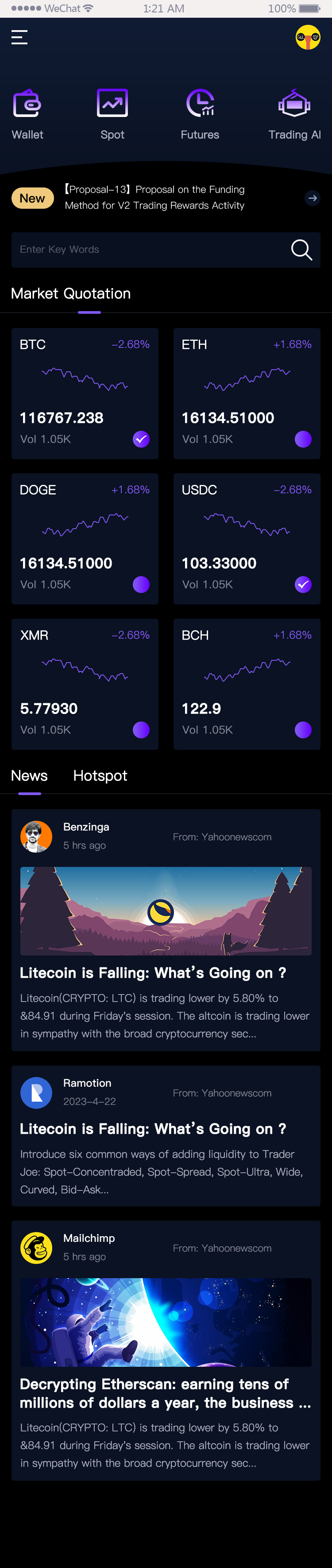Open Benzinga's Litecoin article
The width and height of the screenshot is (332, 1568).
(x=153, y=973)
